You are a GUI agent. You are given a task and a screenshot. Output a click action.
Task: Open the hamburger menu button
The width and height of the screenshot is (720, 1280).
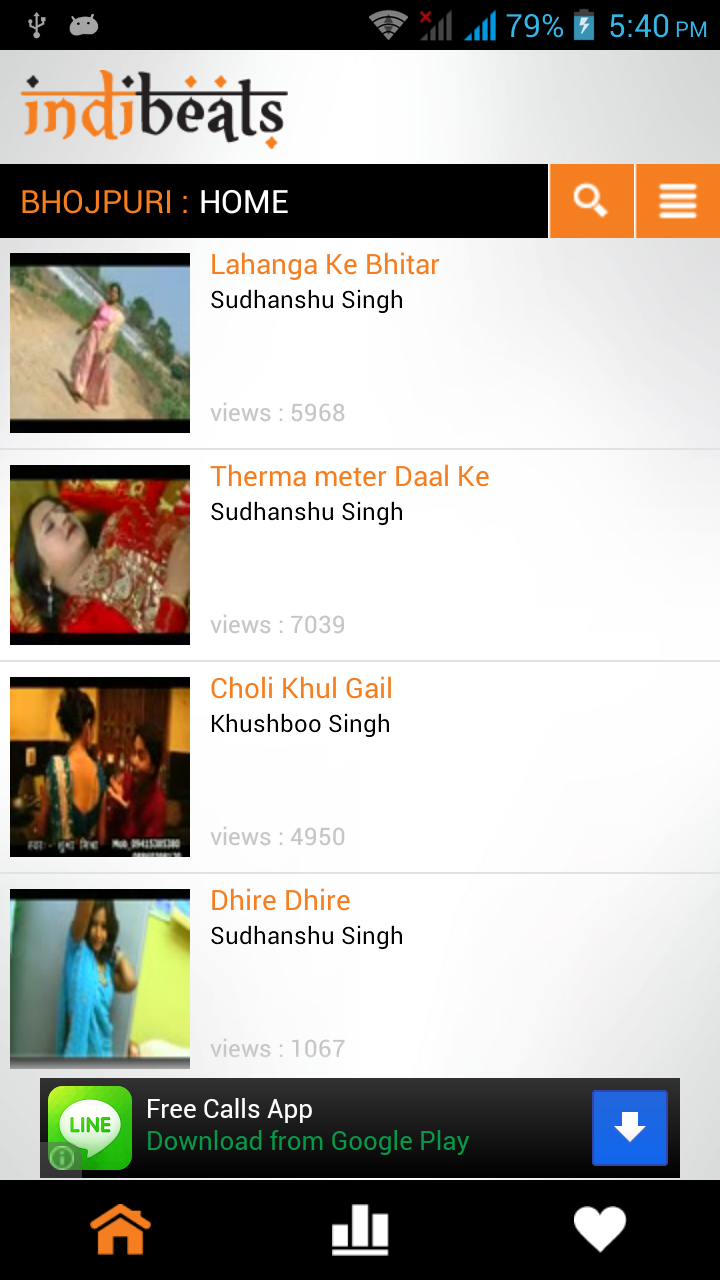pyautogui.click(x=677, y=201)
